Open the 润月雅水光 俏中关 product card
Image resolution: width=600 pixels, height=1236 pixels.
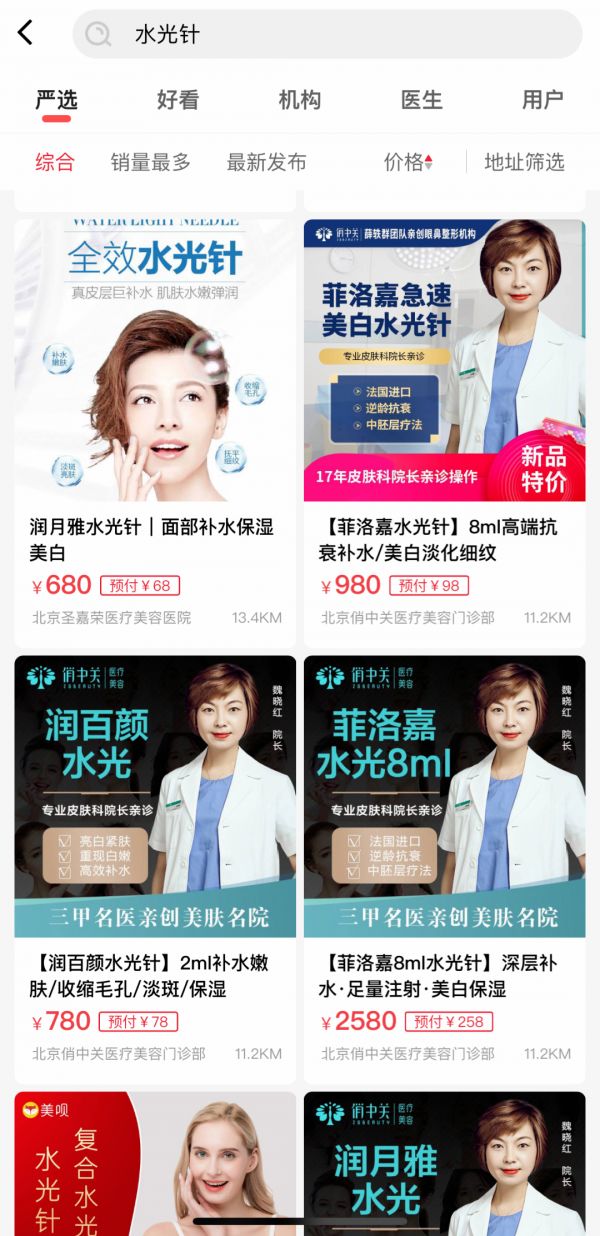(444, 1165)
